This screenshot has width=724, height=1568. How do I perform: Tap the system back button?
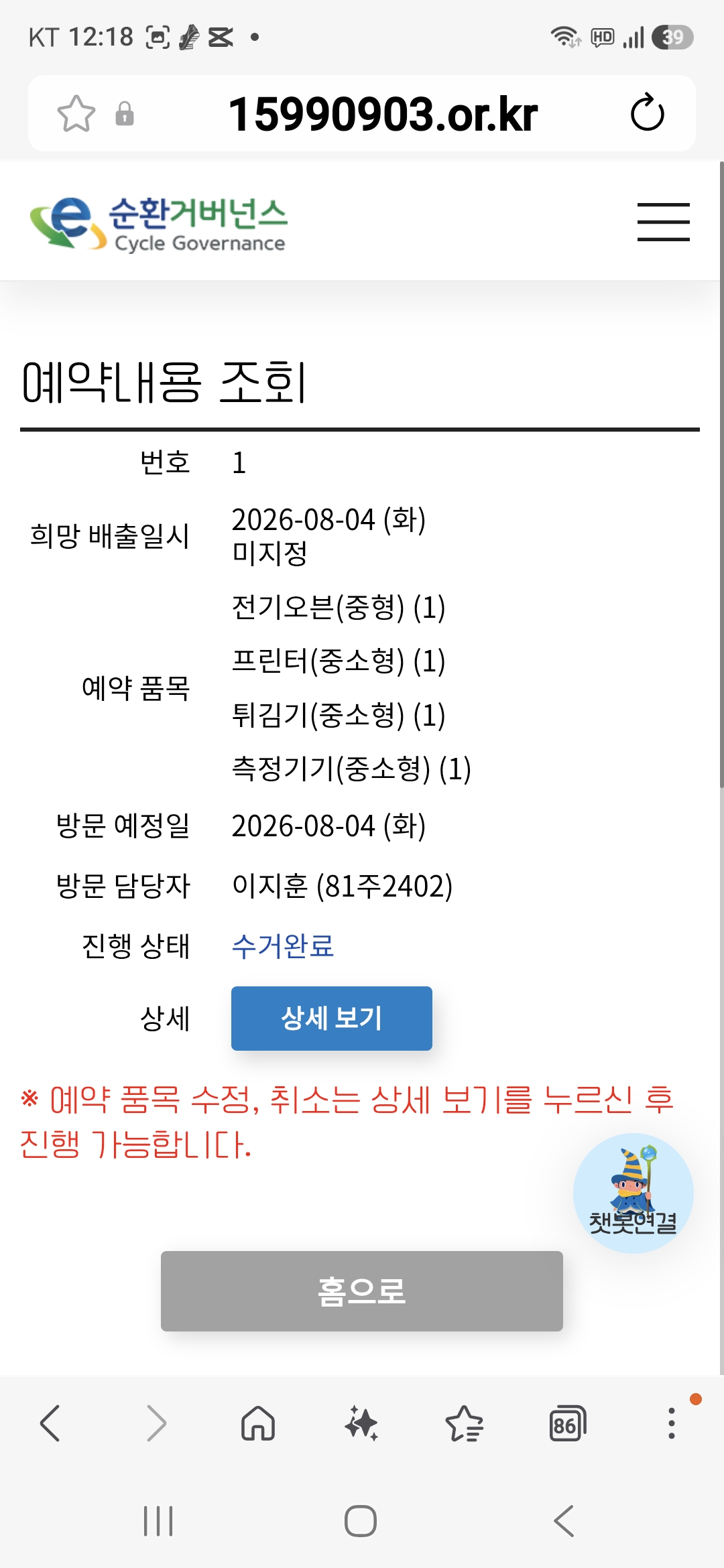[x=564, y=1521]
